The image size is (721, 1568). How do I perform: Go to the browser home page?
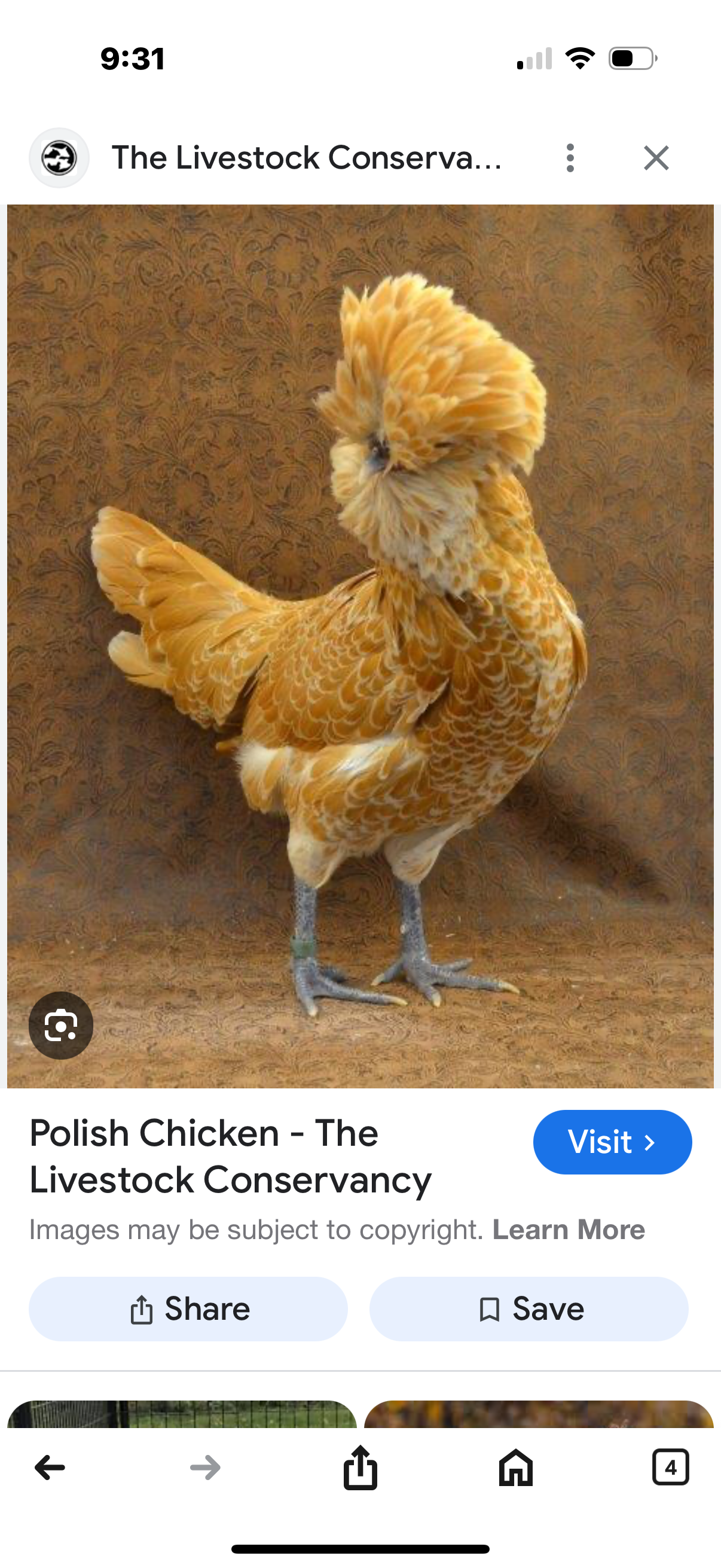pyautogui.click(x=515, y=1468)
